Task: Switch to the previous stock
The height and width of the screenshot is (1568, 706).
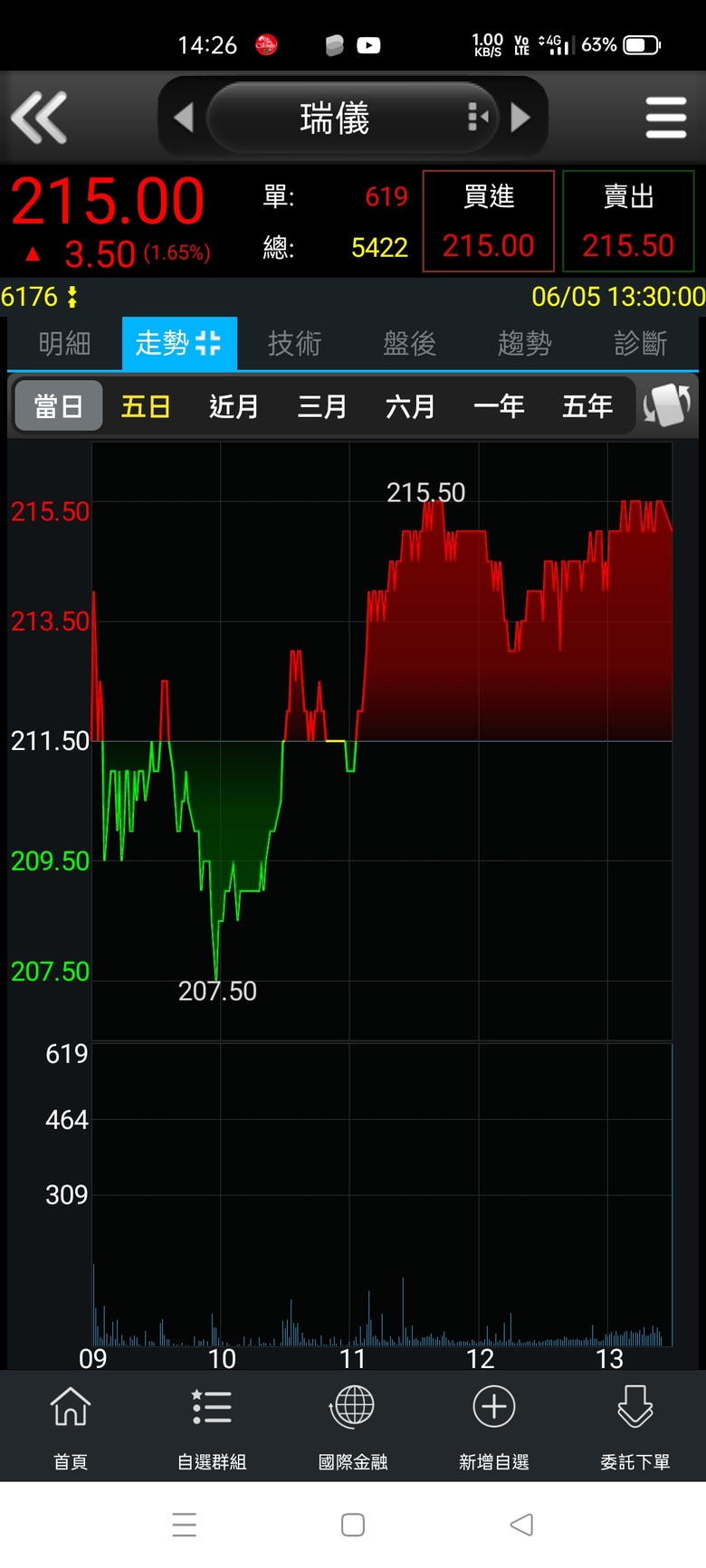Action: click(x=184, y=118)
